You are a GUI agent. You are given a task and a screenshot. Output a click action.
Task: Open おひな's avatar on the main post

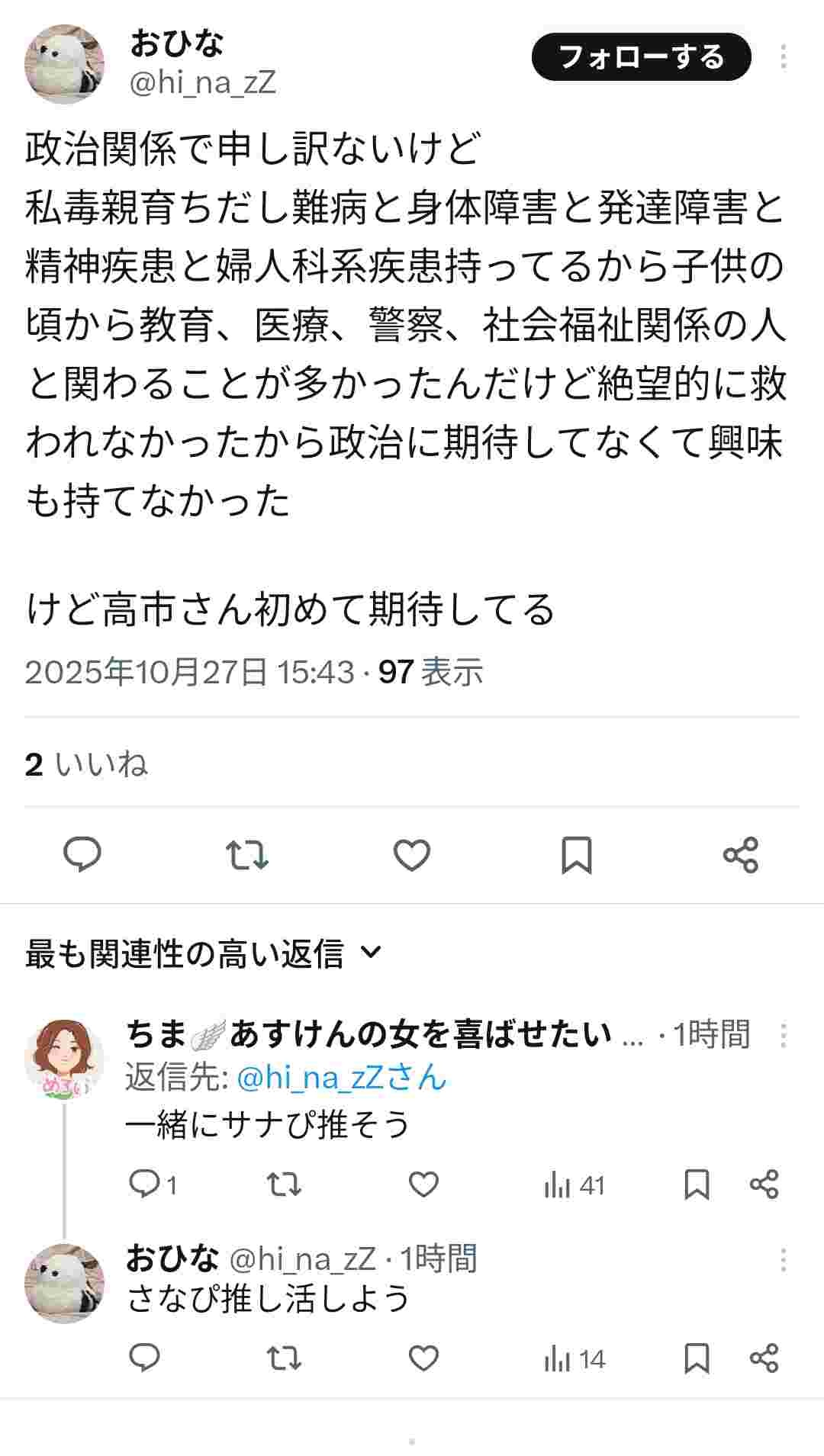pyautogui.click(x=64, y=64)
